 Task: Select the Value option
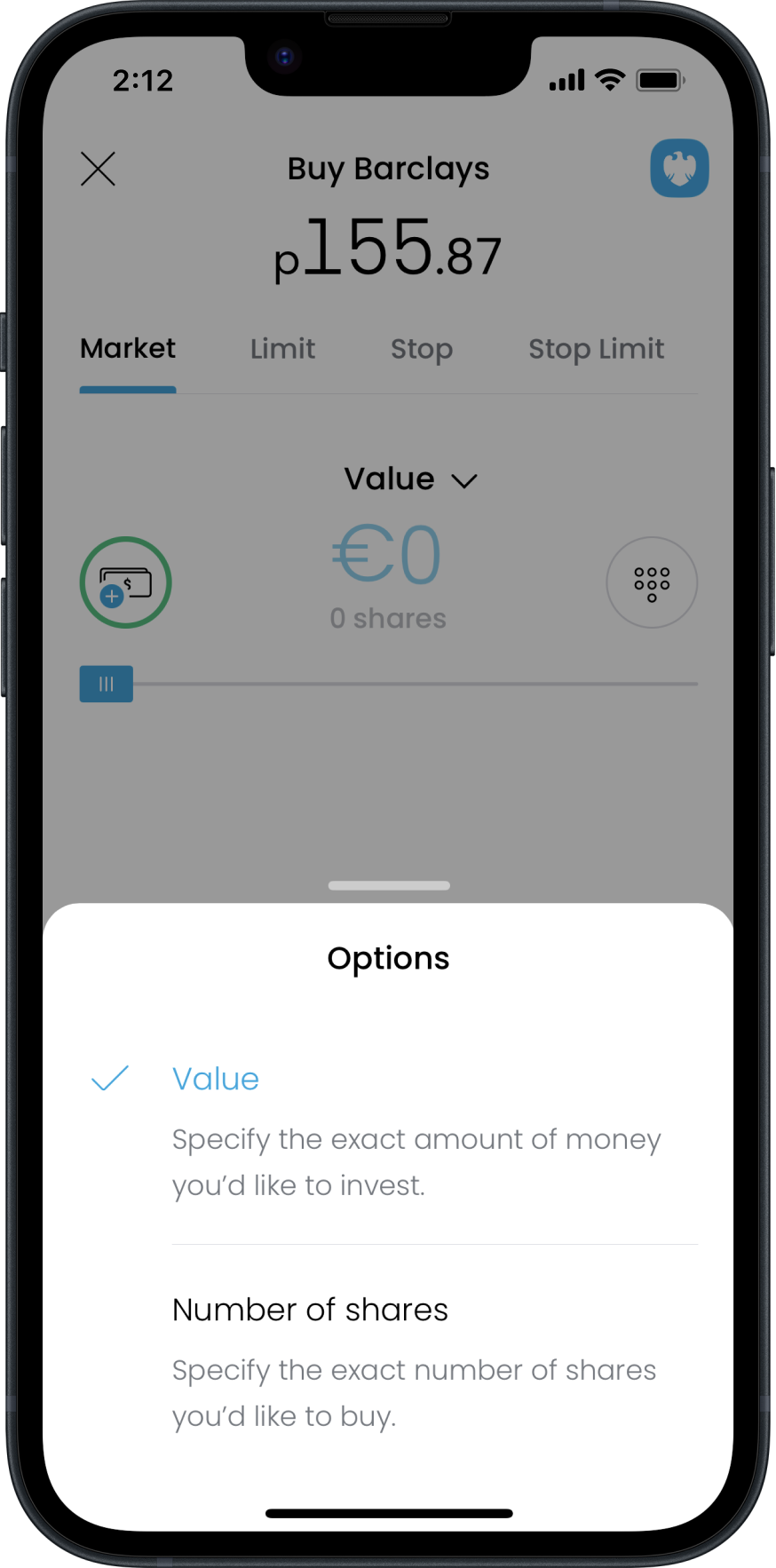tap(216, 1079)
